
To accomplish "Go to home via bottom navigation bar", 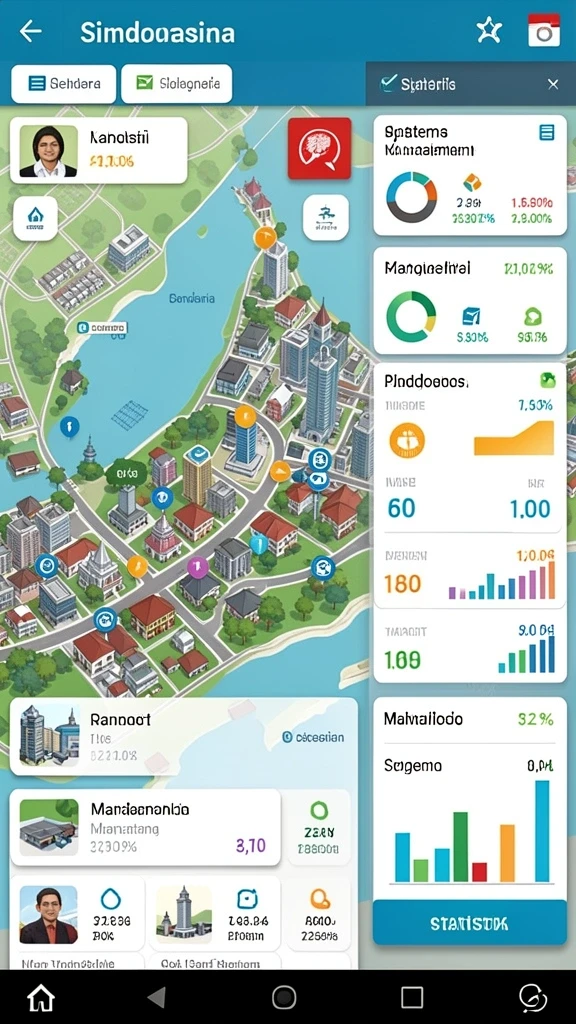I will (x=40, y=997).
